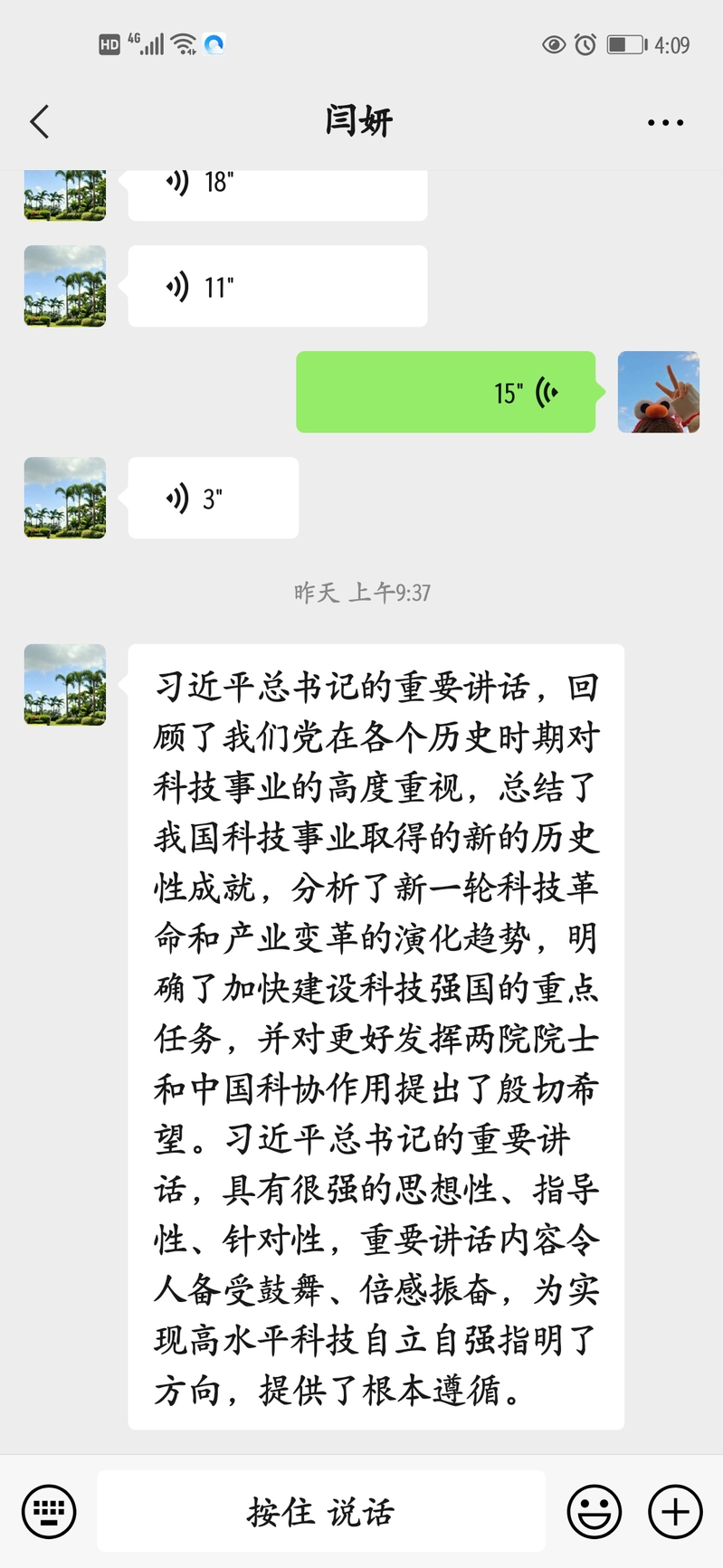Open my own avatar profile
723x1568 pixels.
point(658,392)
